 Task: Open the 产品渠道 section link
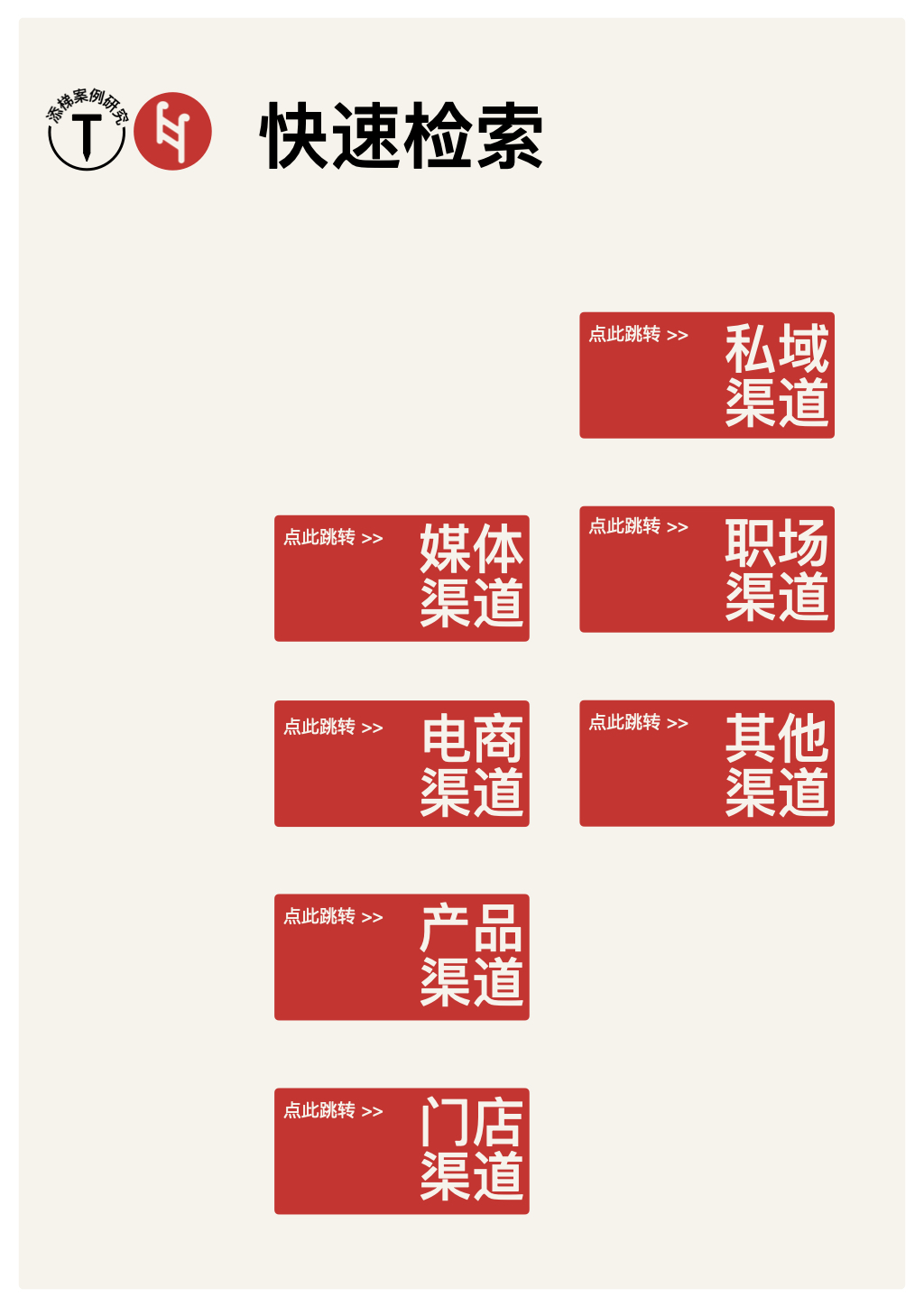[x=402, y=958]
